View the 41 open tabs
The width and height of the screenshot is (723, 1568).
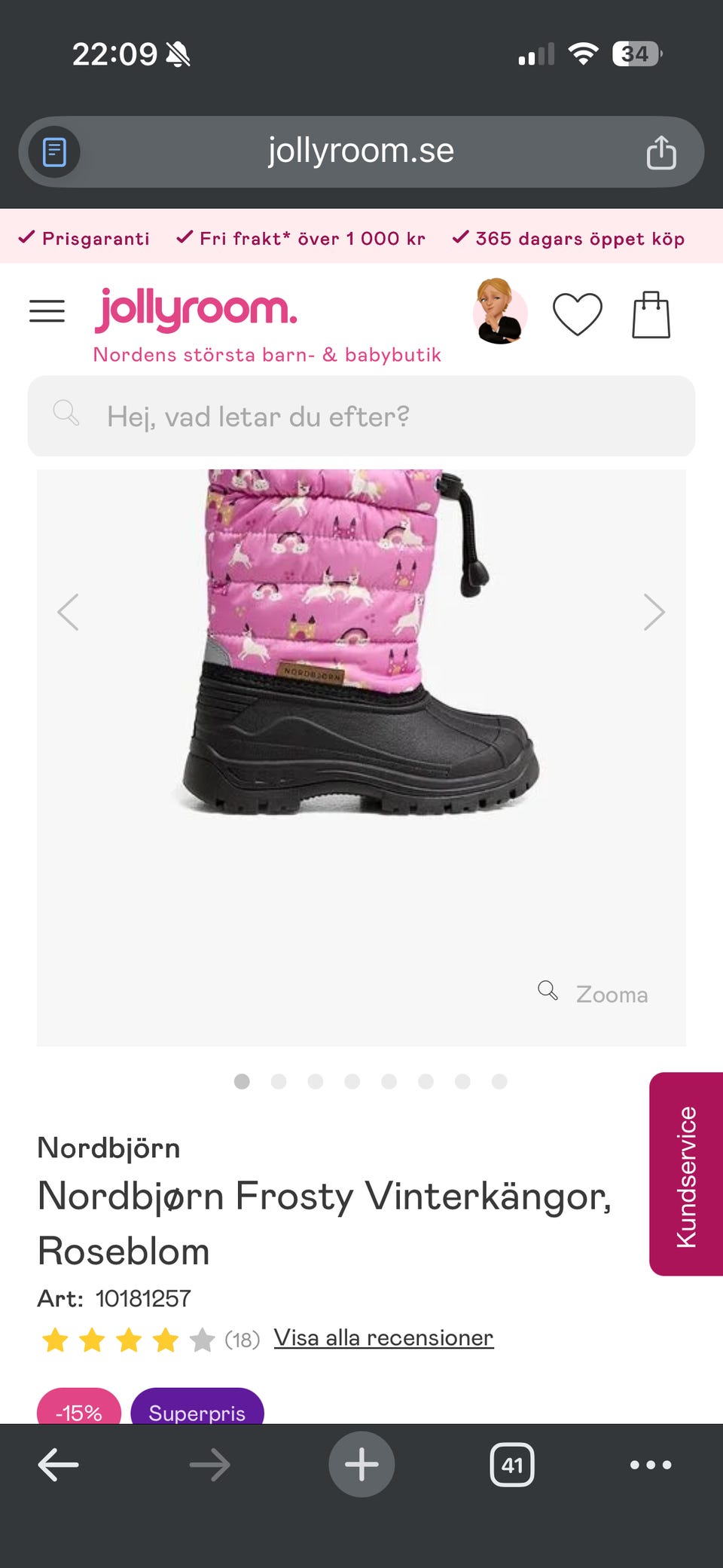point(512,1465)
